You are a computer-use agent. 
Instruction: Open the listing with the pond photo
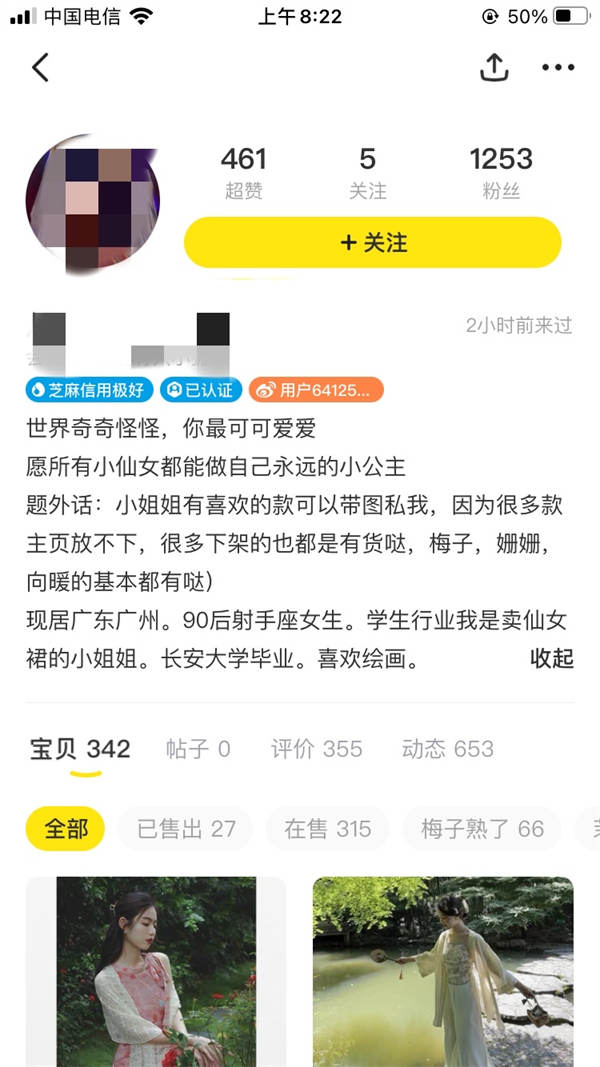[443, 971]
